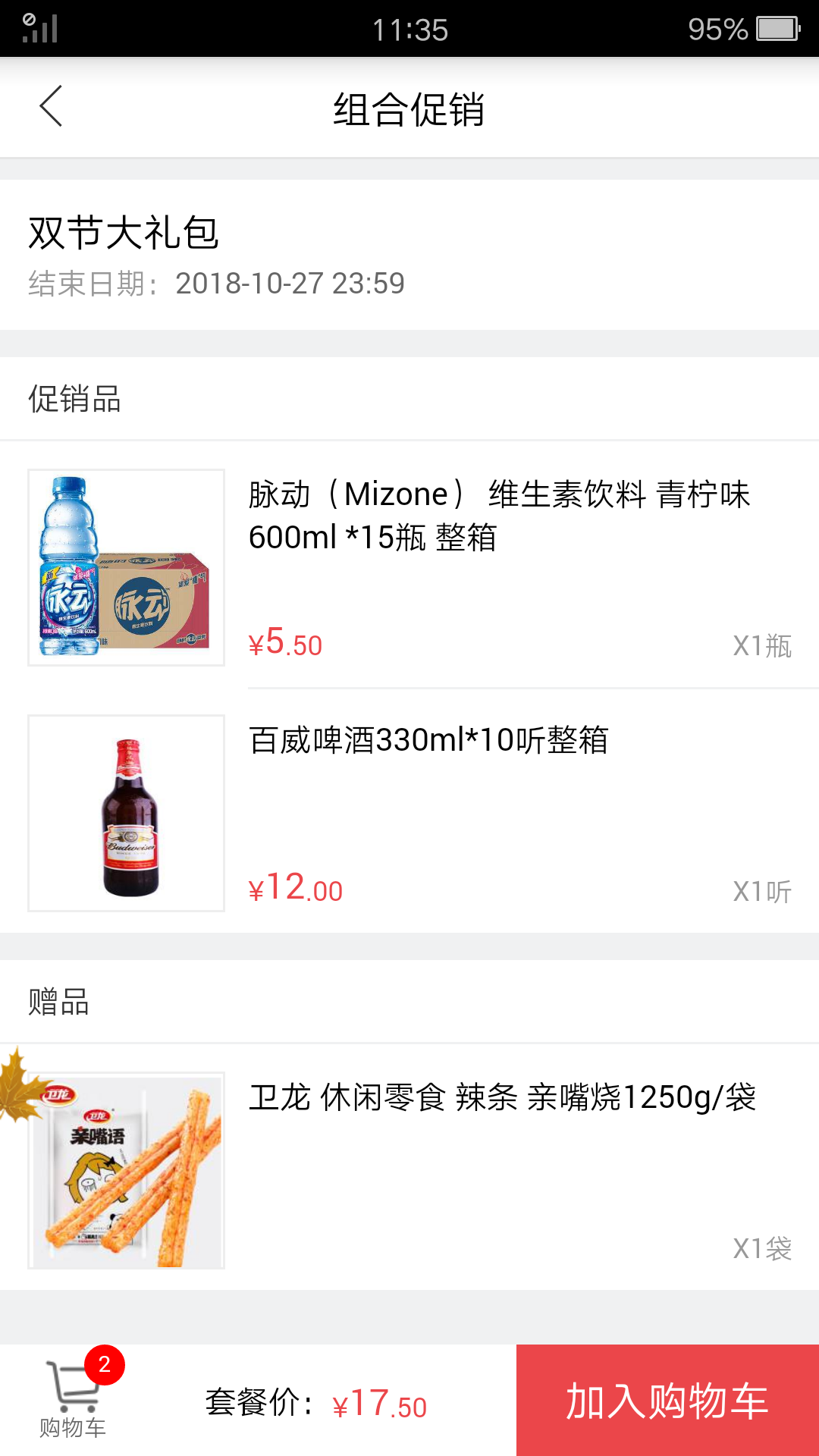Tap the ¥12.00 price label
This screenshot has width=819, height=1456.
[294, 889]
